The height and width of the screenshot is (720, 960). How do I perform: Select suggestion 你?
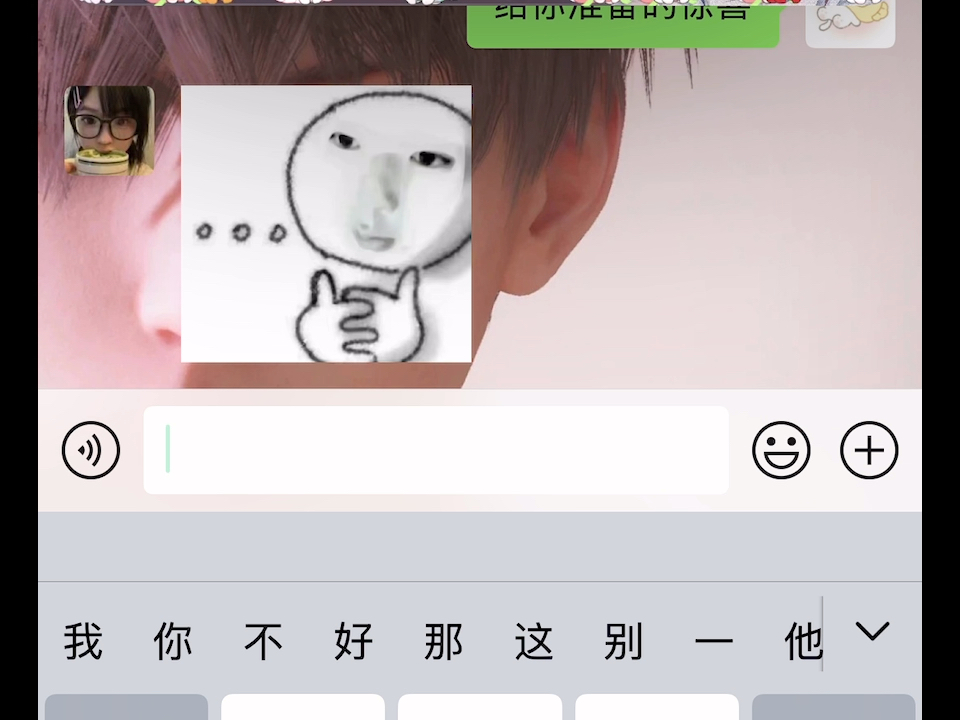[173, 641]
